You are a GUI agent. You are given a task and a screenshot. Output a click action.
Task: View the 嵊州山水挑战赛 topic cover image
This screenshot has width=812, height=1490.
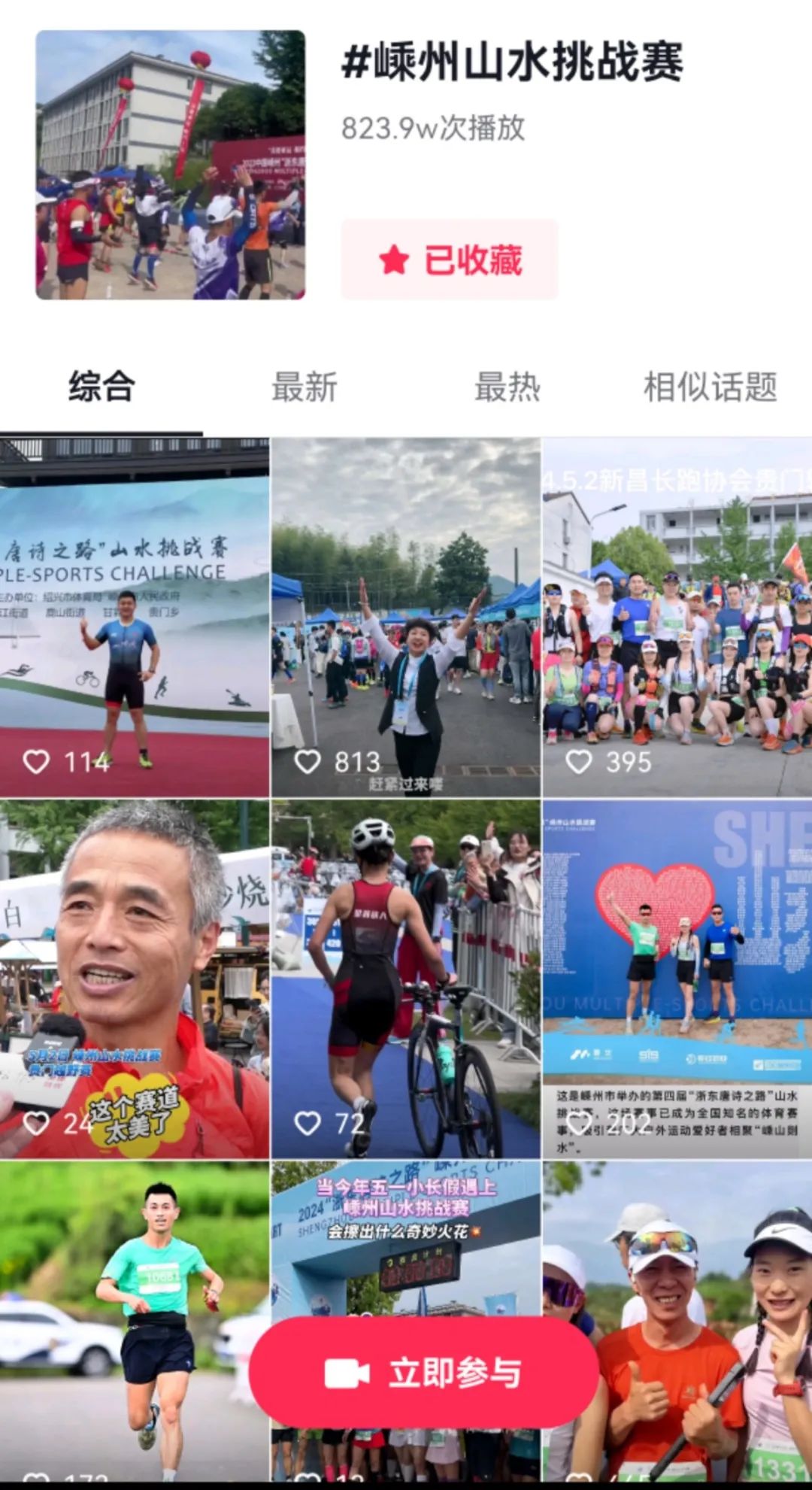(171, 165)
